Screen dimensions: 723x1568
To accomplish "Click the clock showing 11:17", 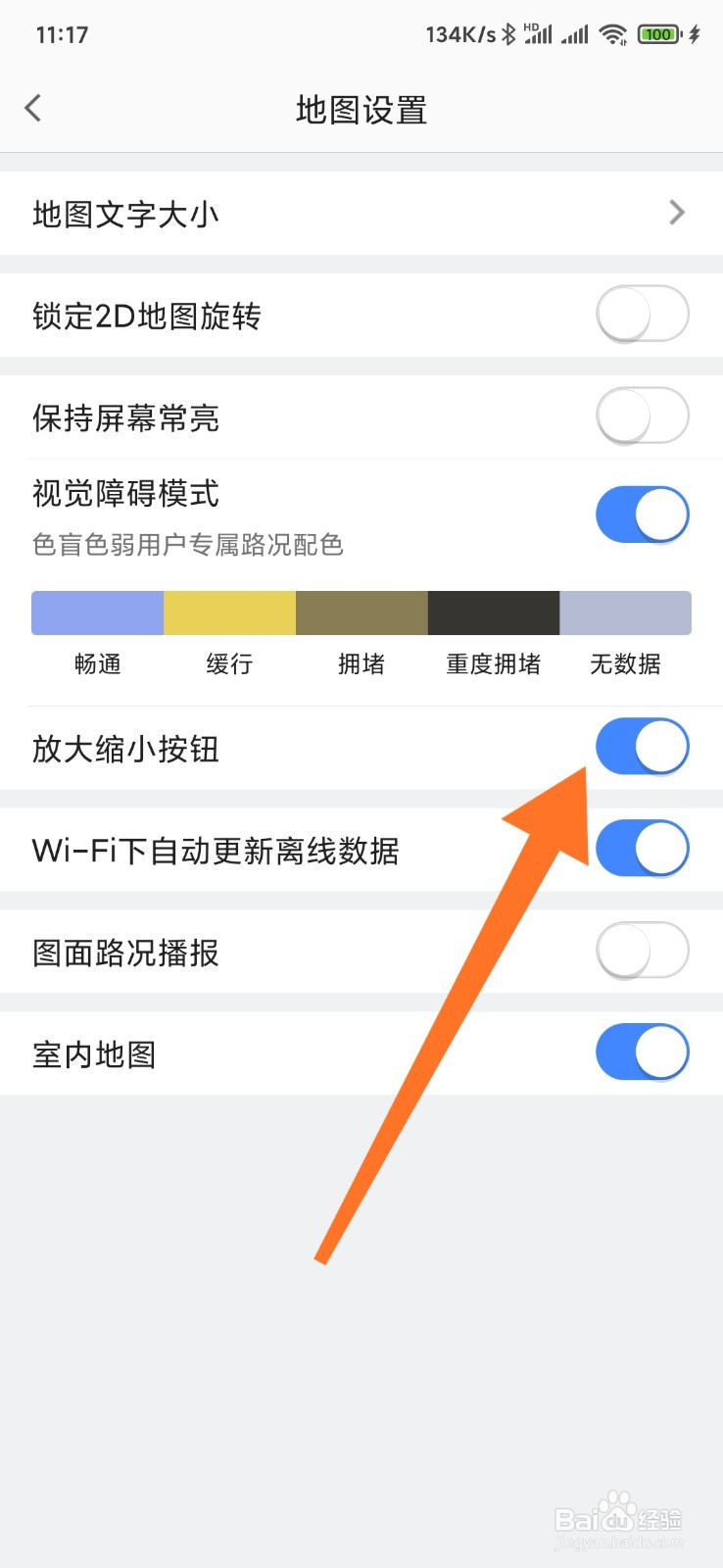I will 62,34.
